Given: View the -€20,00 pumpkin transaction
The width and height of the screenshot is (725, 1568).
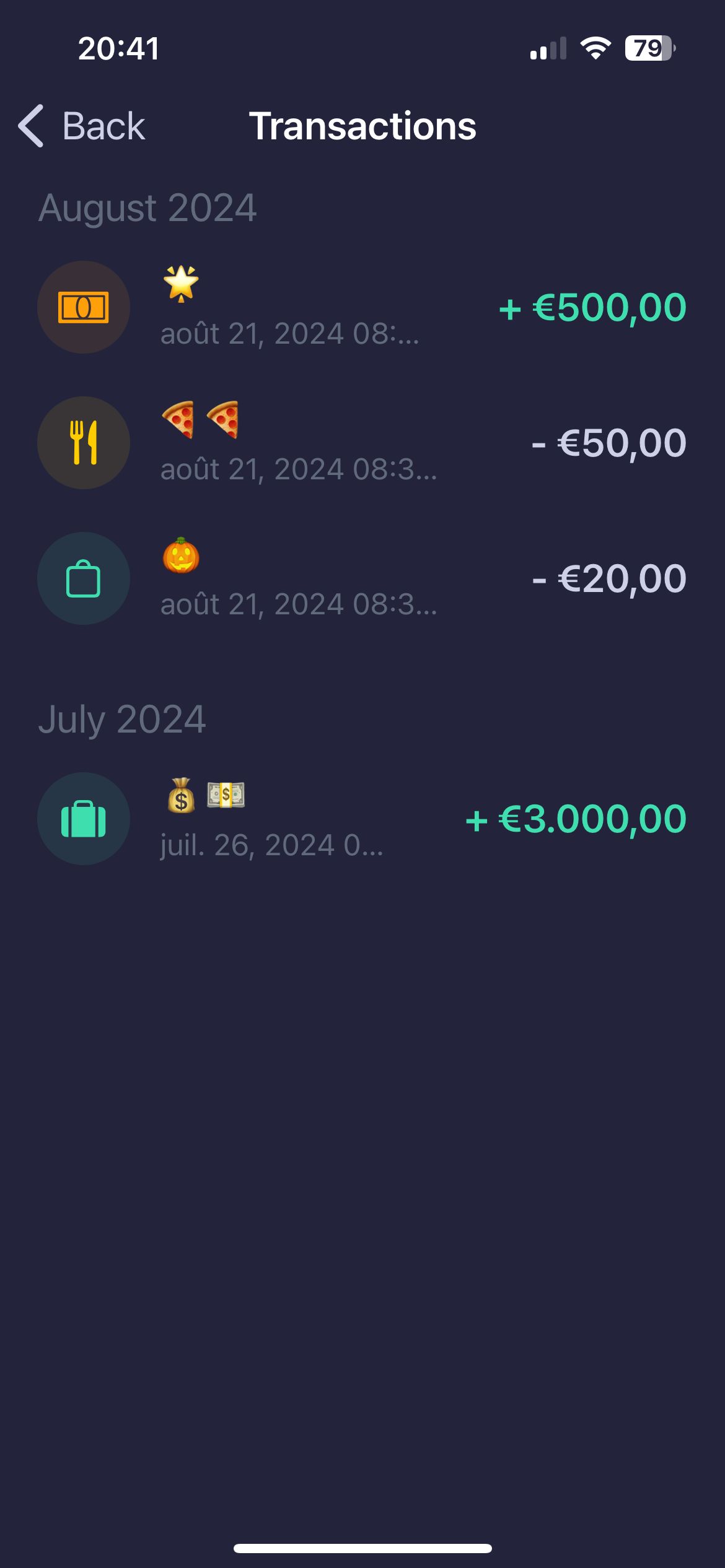Looking at the screenshot, I should [362, 578].
